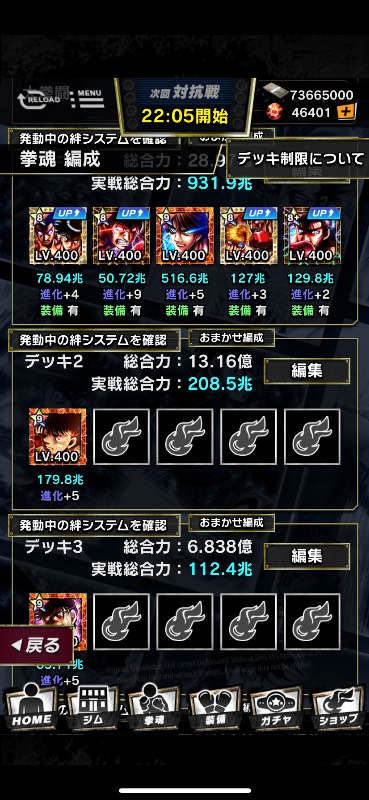Edit デッキ2 with 編集 button
The width and height of the screenshot is (369, 800).
307,371
